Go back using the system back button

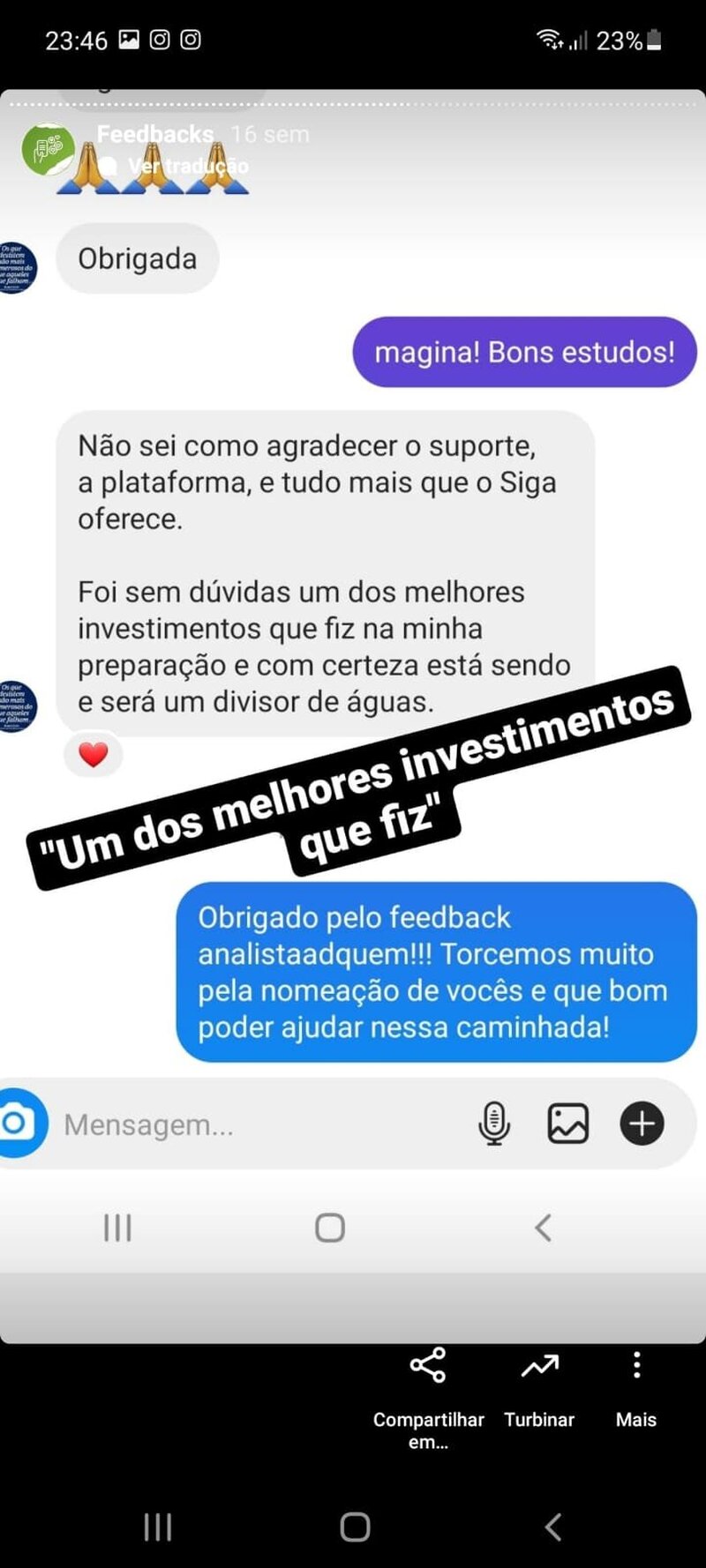point(553,1527)
